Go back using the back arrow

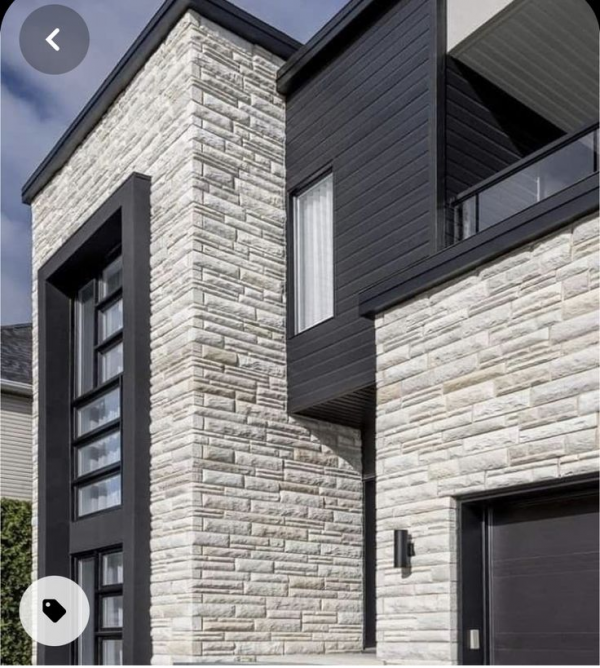tap(54, 40)
